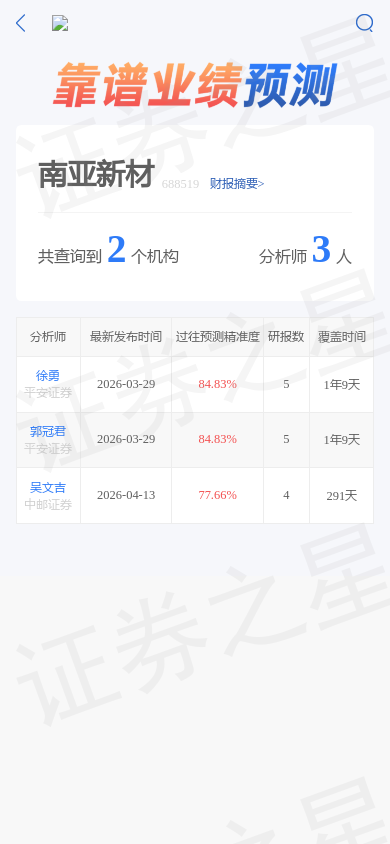Open the 财报摘要 link
This screenshot has width=390, height=844.
[237, 184]
